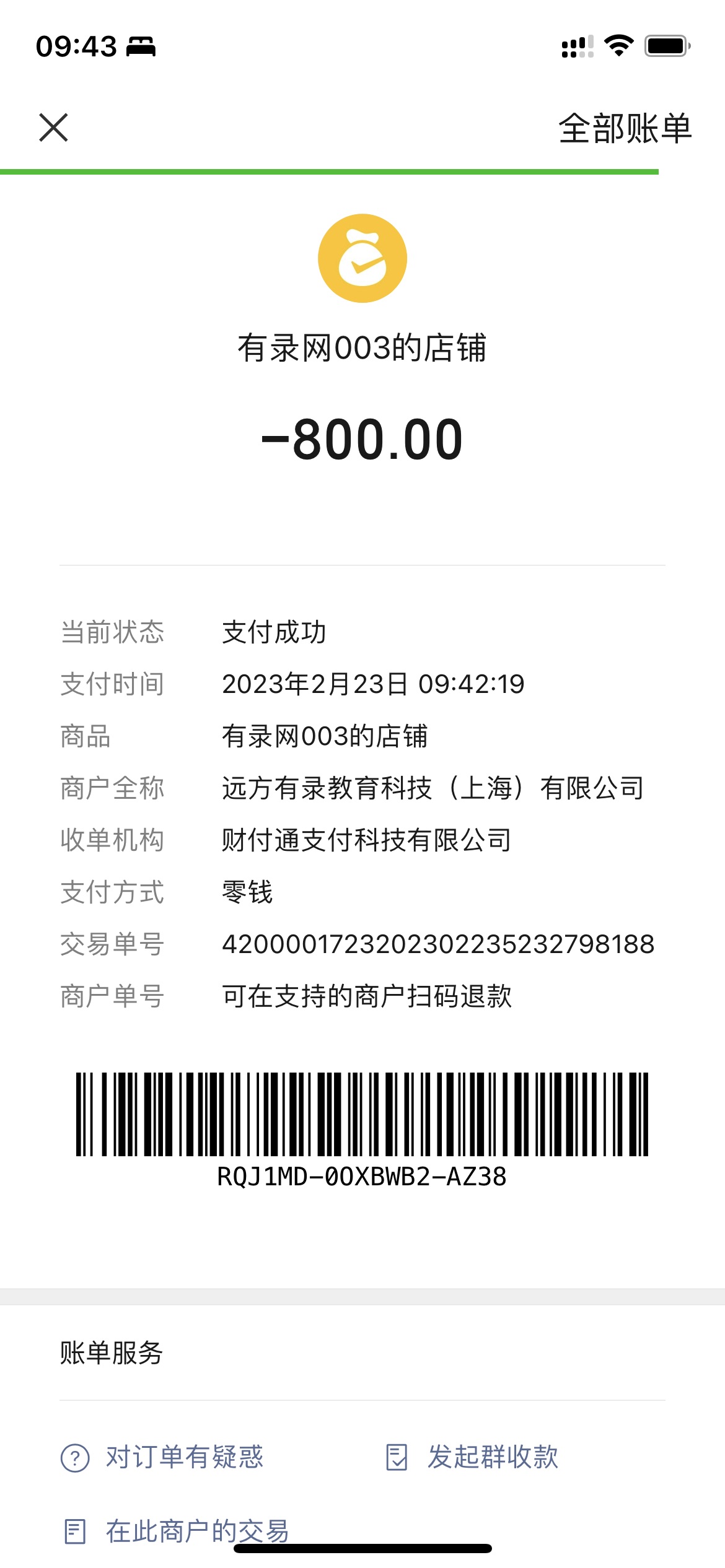725x1568 pixels.
Task: Close the bill detail page
Action: tap(53, 128)
